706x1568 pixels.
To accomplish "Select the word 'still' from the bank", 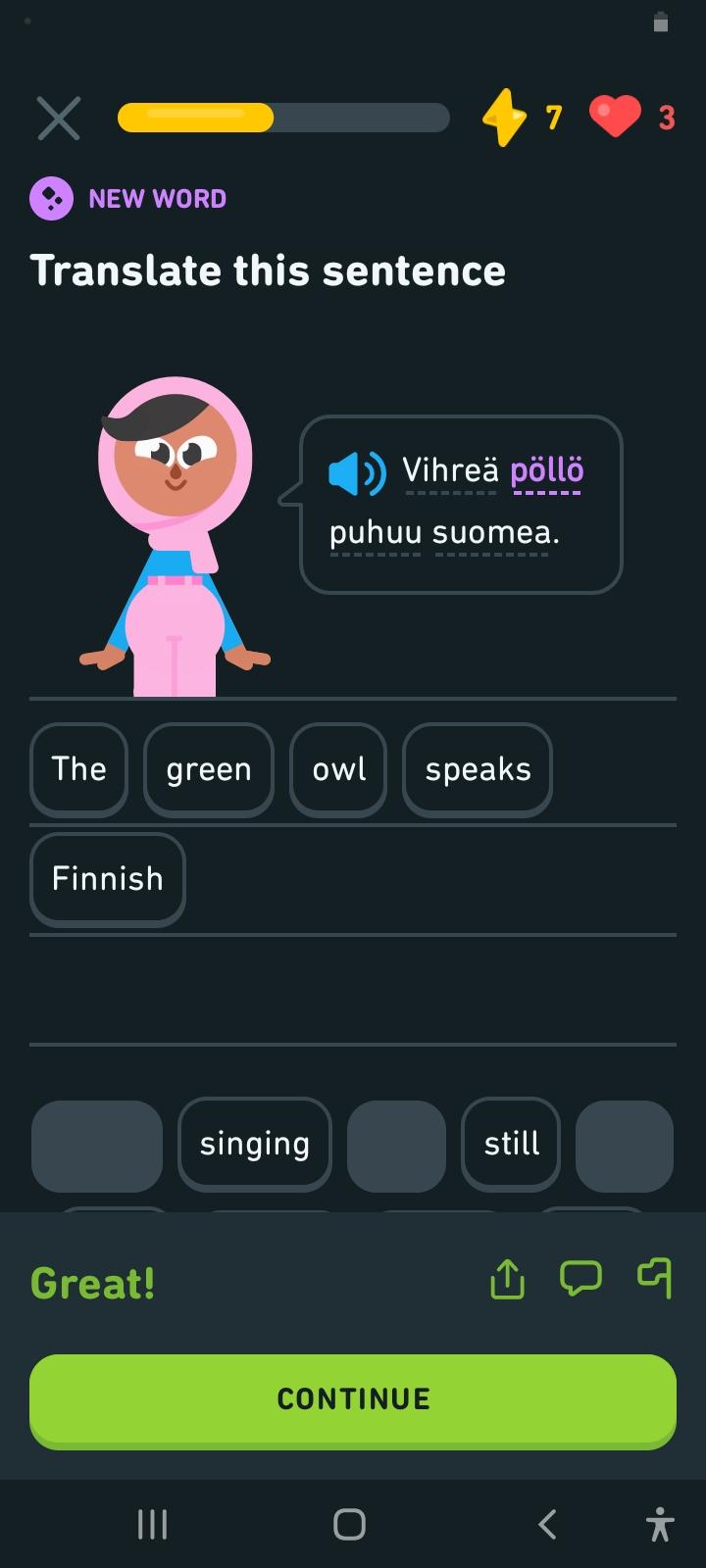I will point(511,1145).
